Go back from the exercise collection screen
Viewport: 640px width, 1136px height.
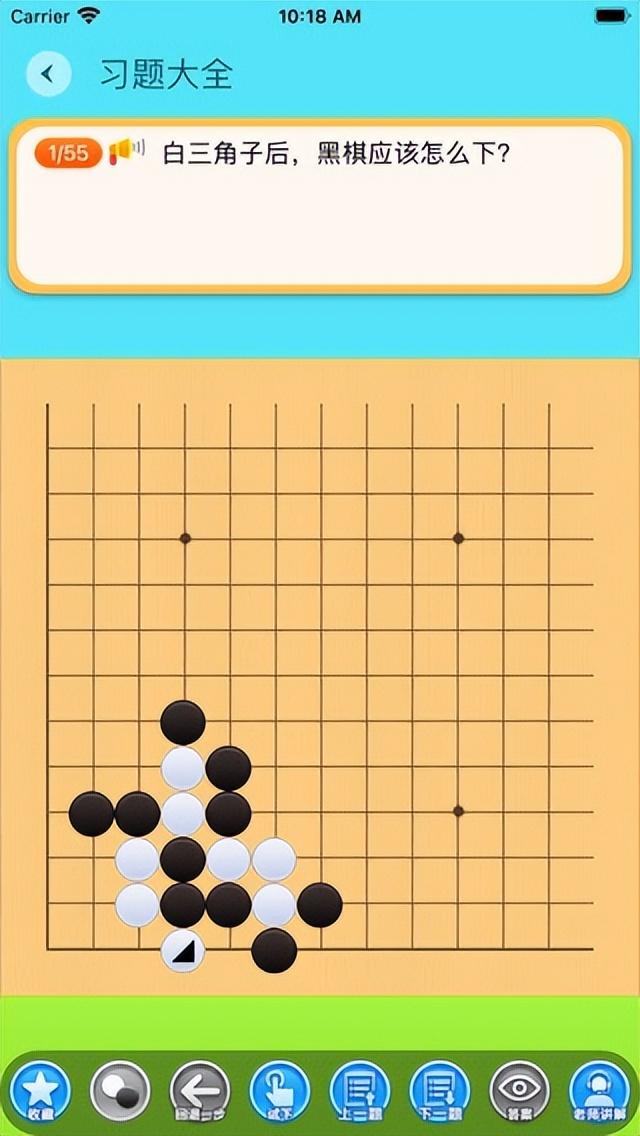click(48, 74)
